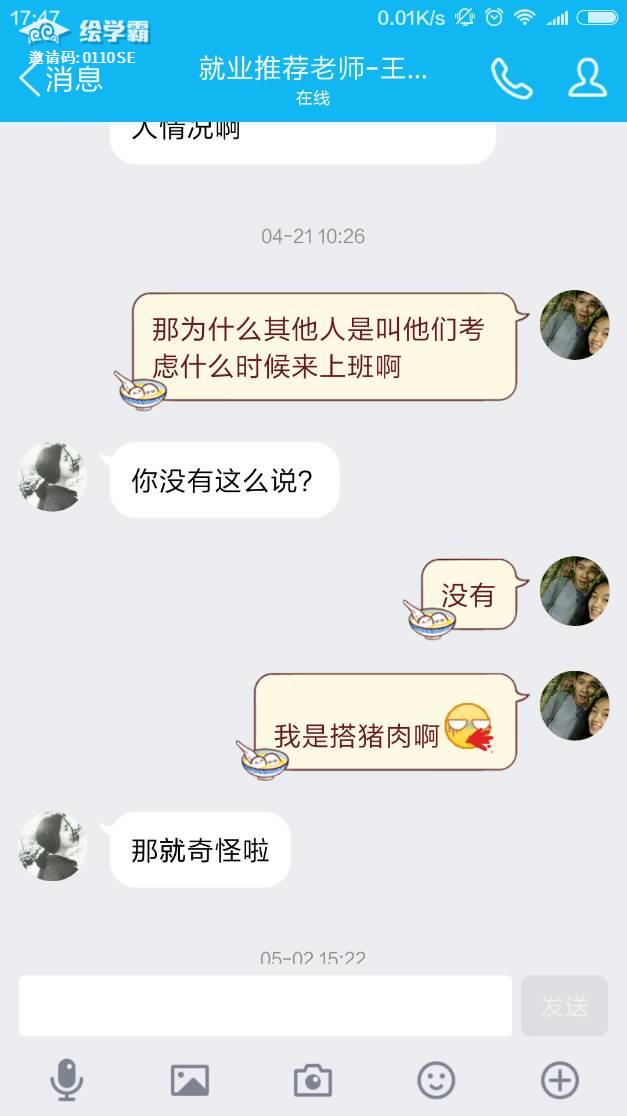Launch the camera to take a photo
627x1116 pixels.
pyautogui.click(x=313, y=1080)
